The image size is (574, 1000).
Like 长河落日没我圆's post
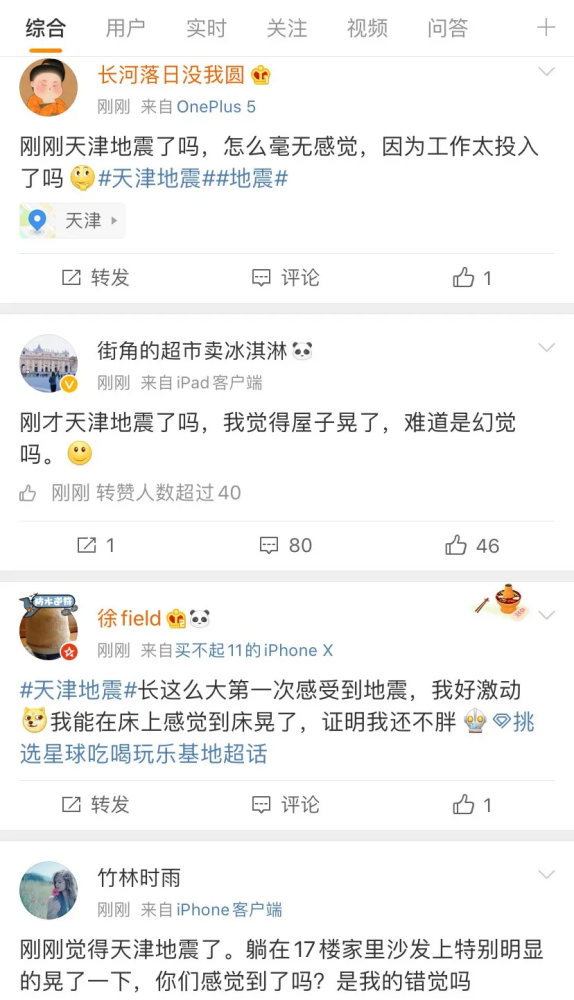coord(472,277)
